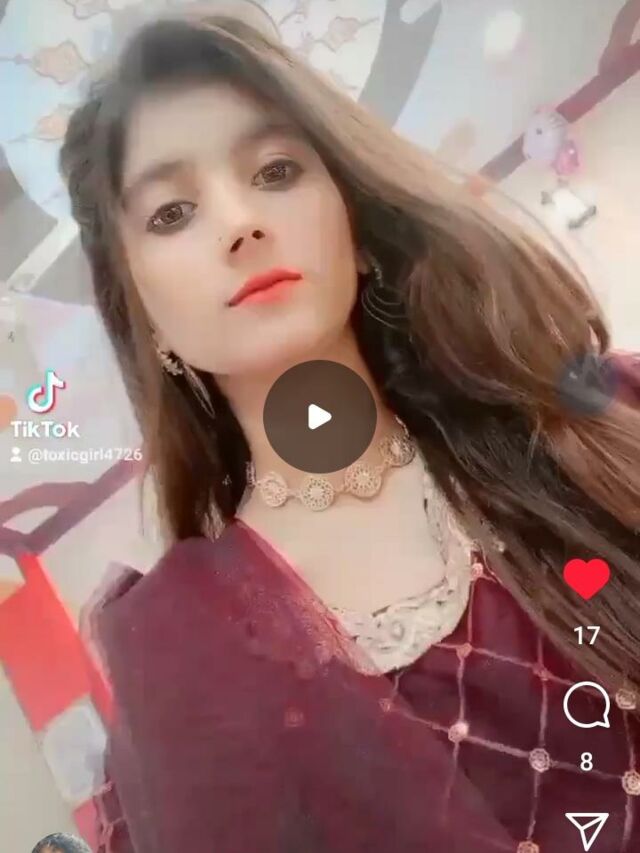Screen dimensions: 640x853
Task: Share the video via paper plane icon
Action: [586, 830]
